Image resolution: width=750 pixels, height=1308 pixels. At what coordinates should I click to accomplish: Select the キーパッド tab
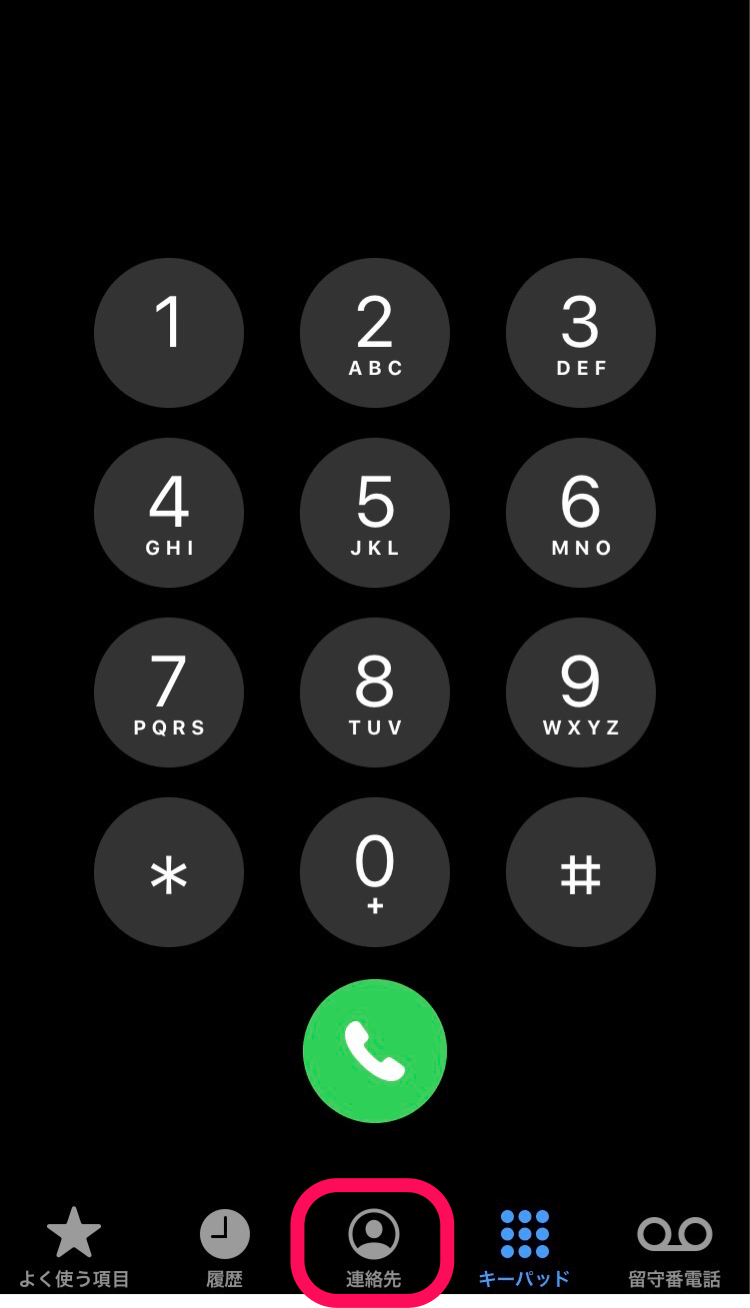[524, 1247]
